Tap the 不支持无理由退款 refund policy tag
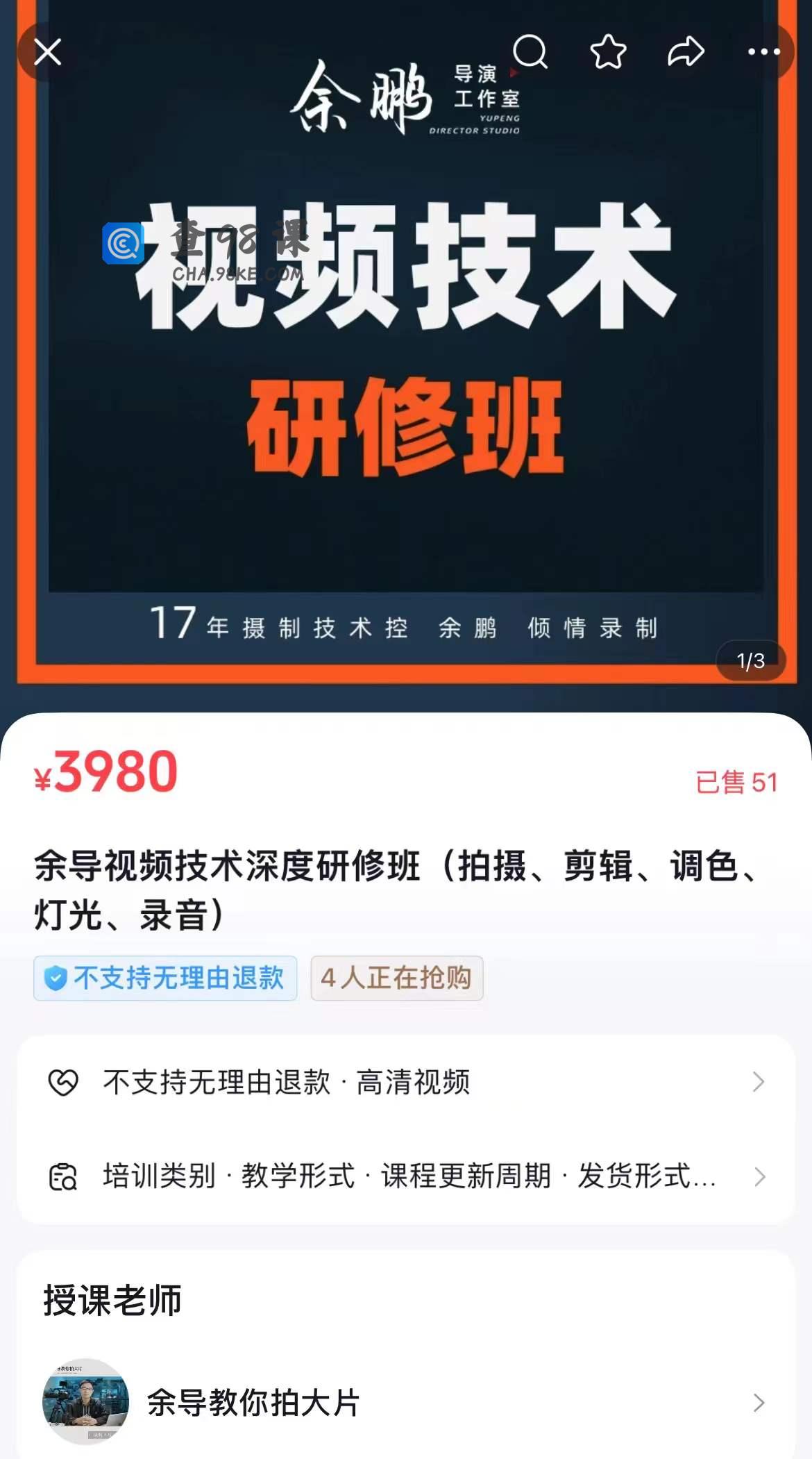 coord(165,978)
